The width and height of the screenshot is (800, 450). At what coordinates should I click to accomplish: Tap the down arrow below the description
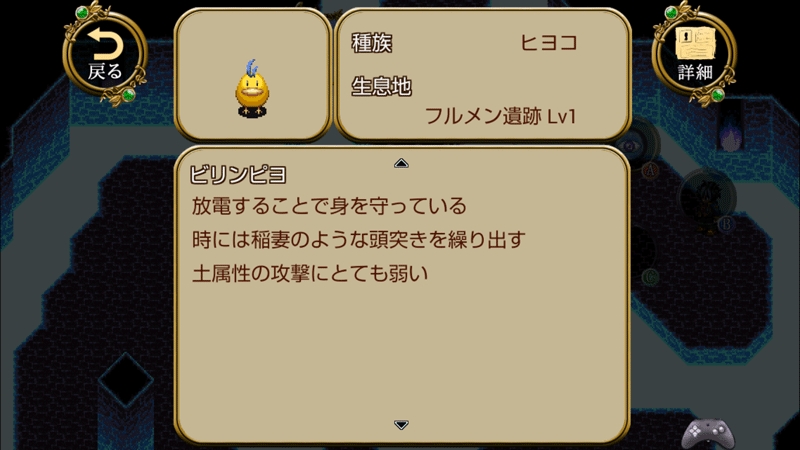401,424
